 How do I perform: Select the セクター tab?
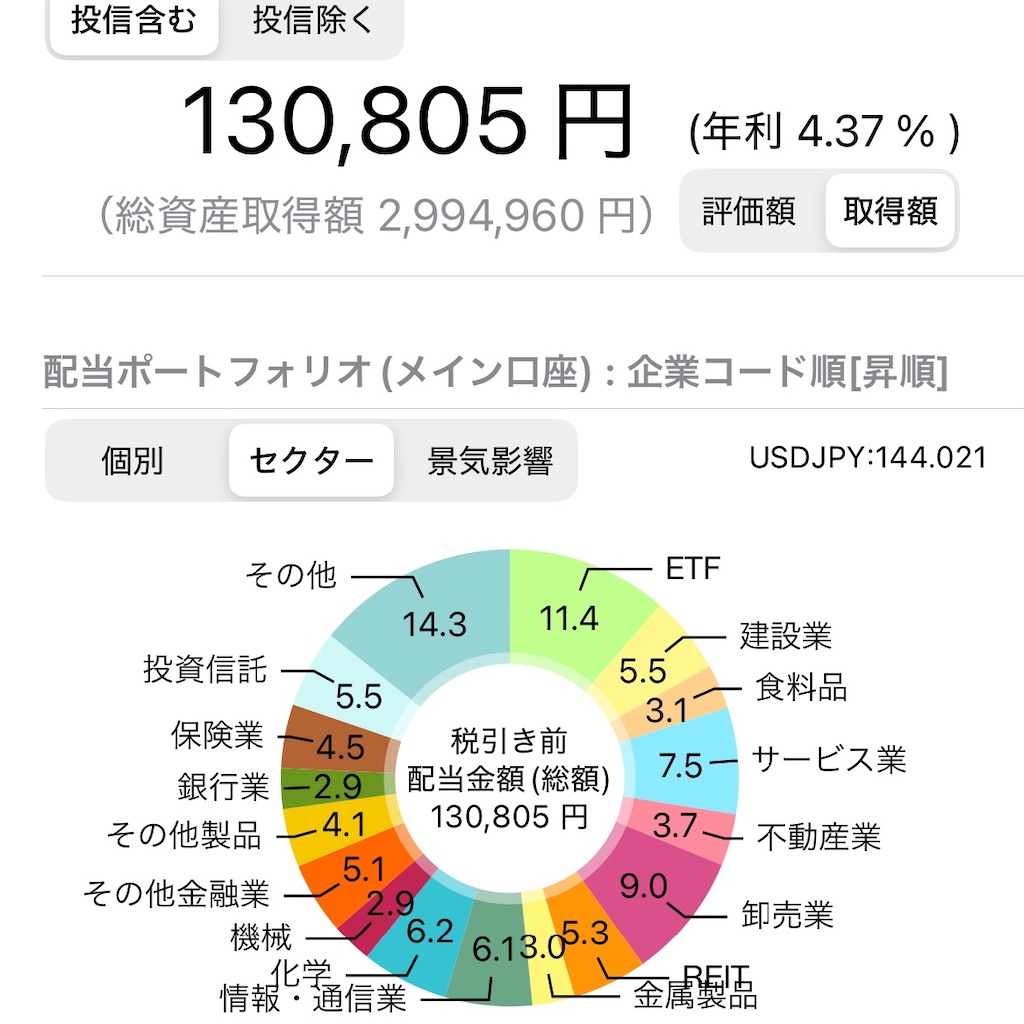311,461
